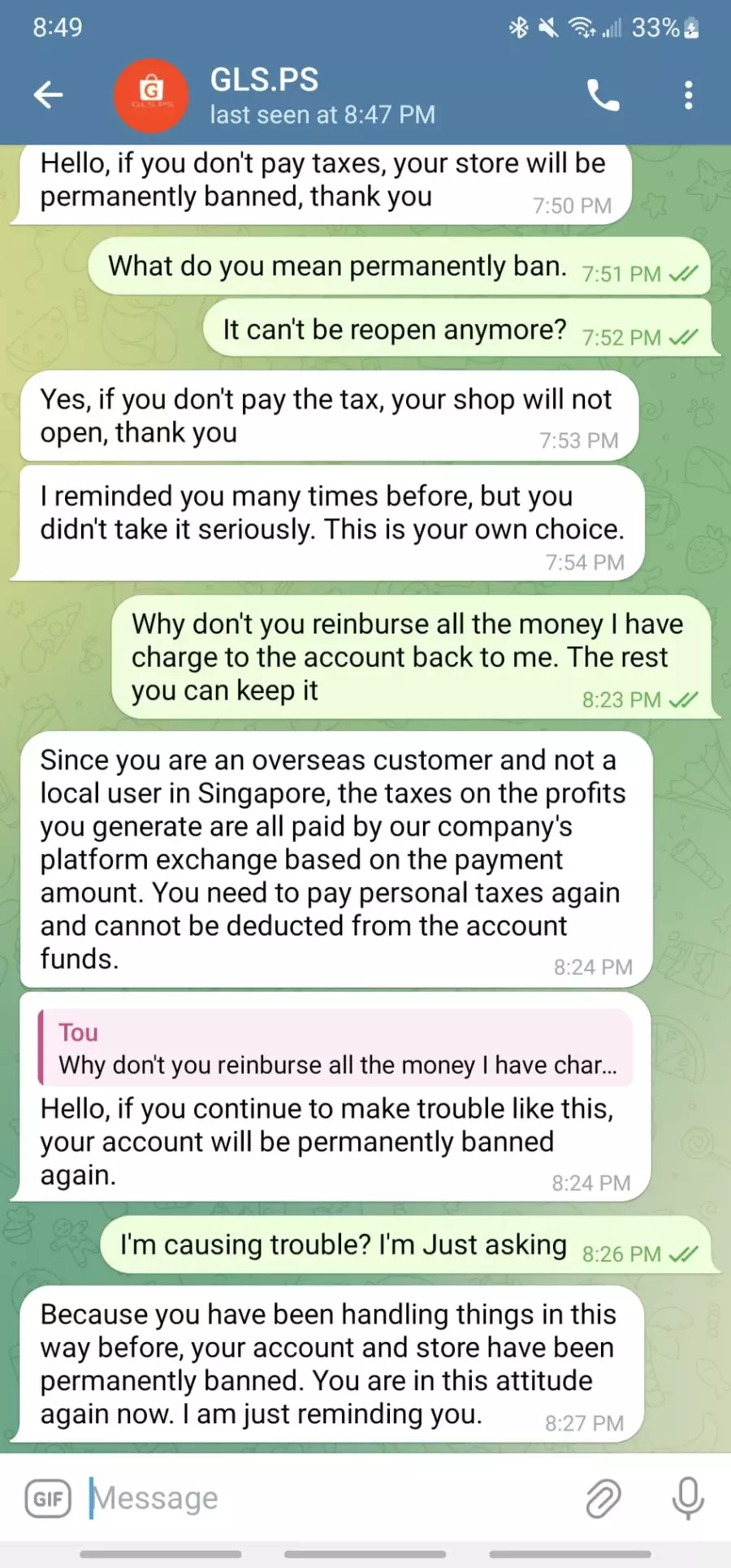Start a voice call with GLS.PS
The image size is (731, 1568).
(603, 96)
